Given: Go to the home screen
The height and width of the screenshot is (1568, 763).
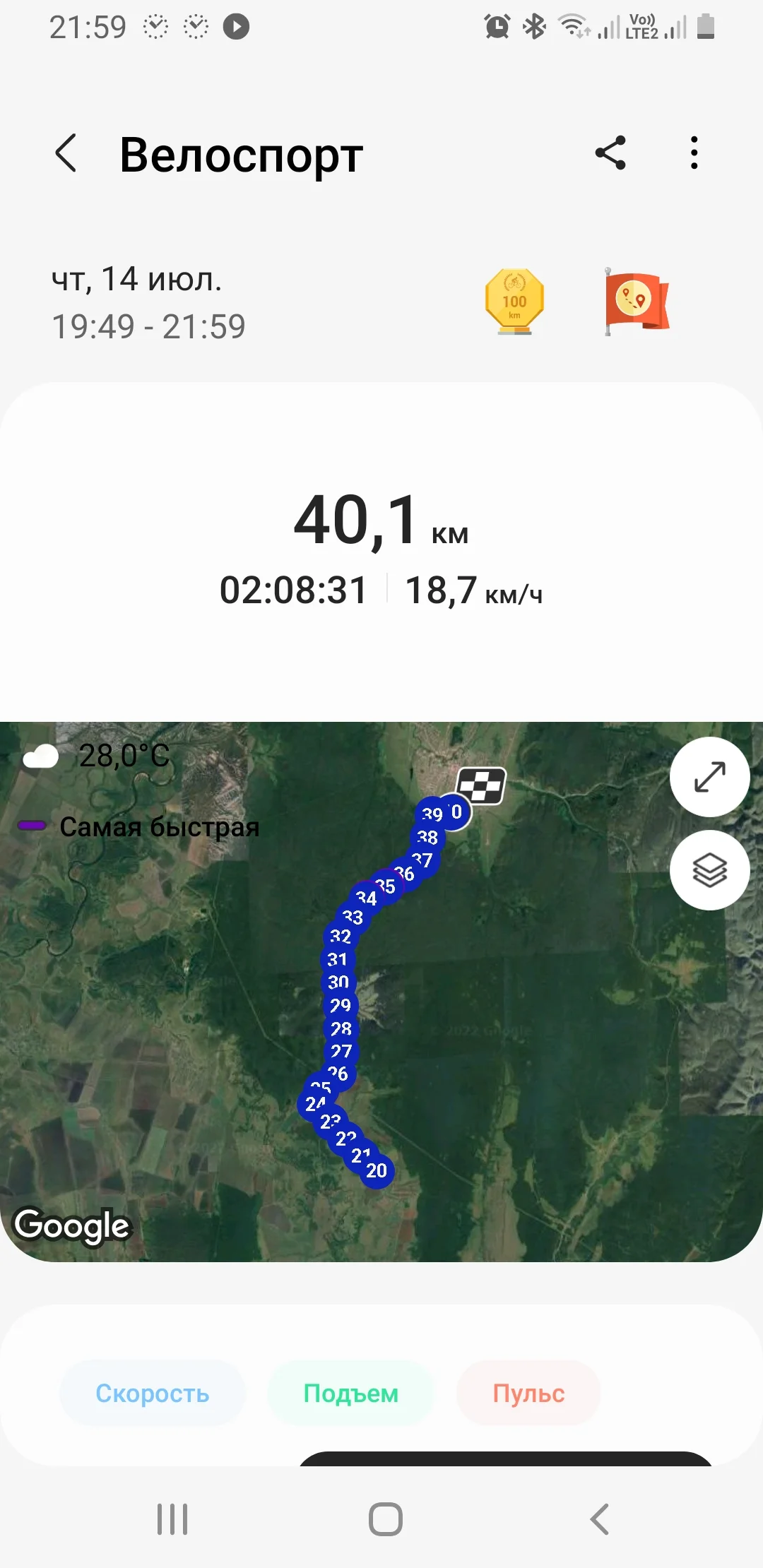Looking at the screenshot, I should point(386,1519).
